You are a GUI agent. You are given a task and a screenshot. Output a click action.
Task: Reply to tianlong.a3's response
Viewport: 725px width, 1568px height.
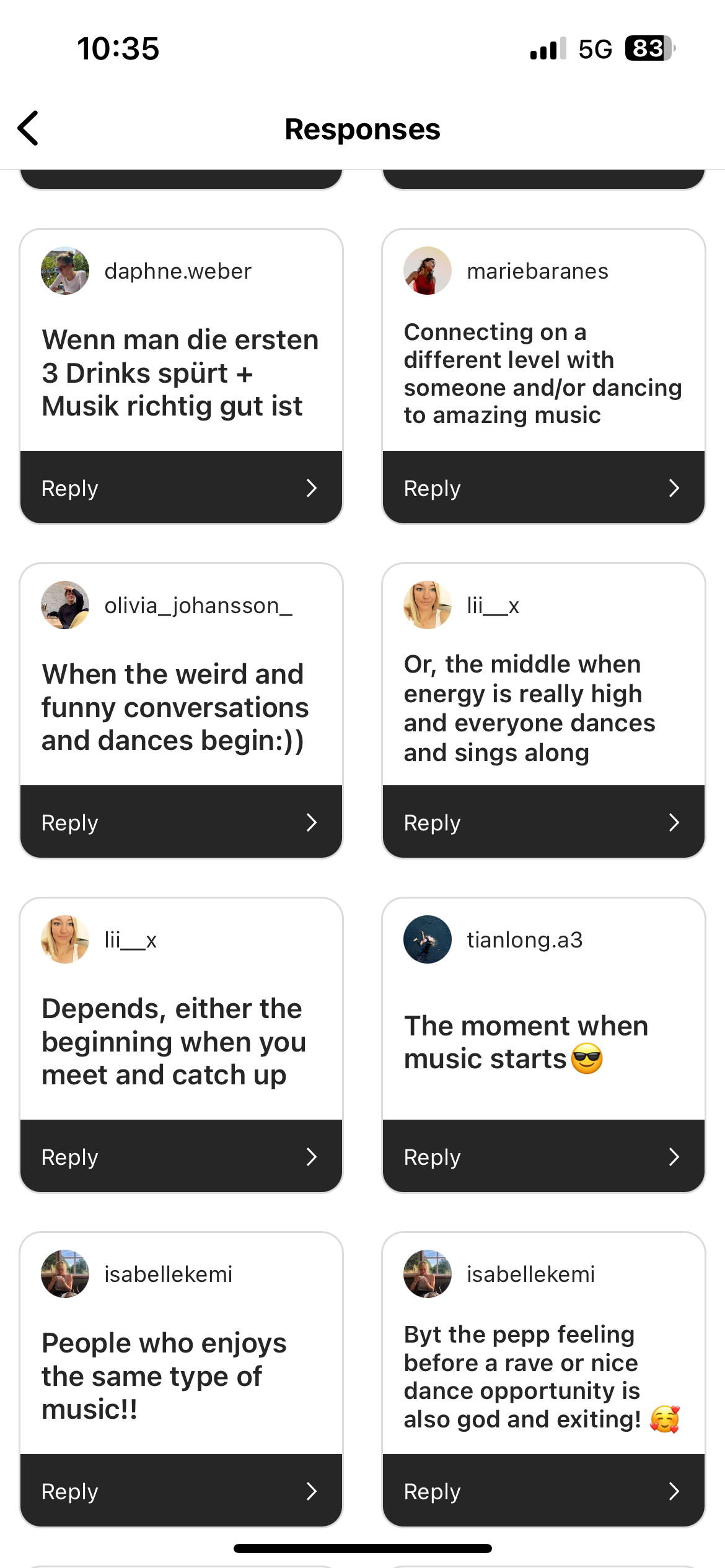pos(543,1157)
